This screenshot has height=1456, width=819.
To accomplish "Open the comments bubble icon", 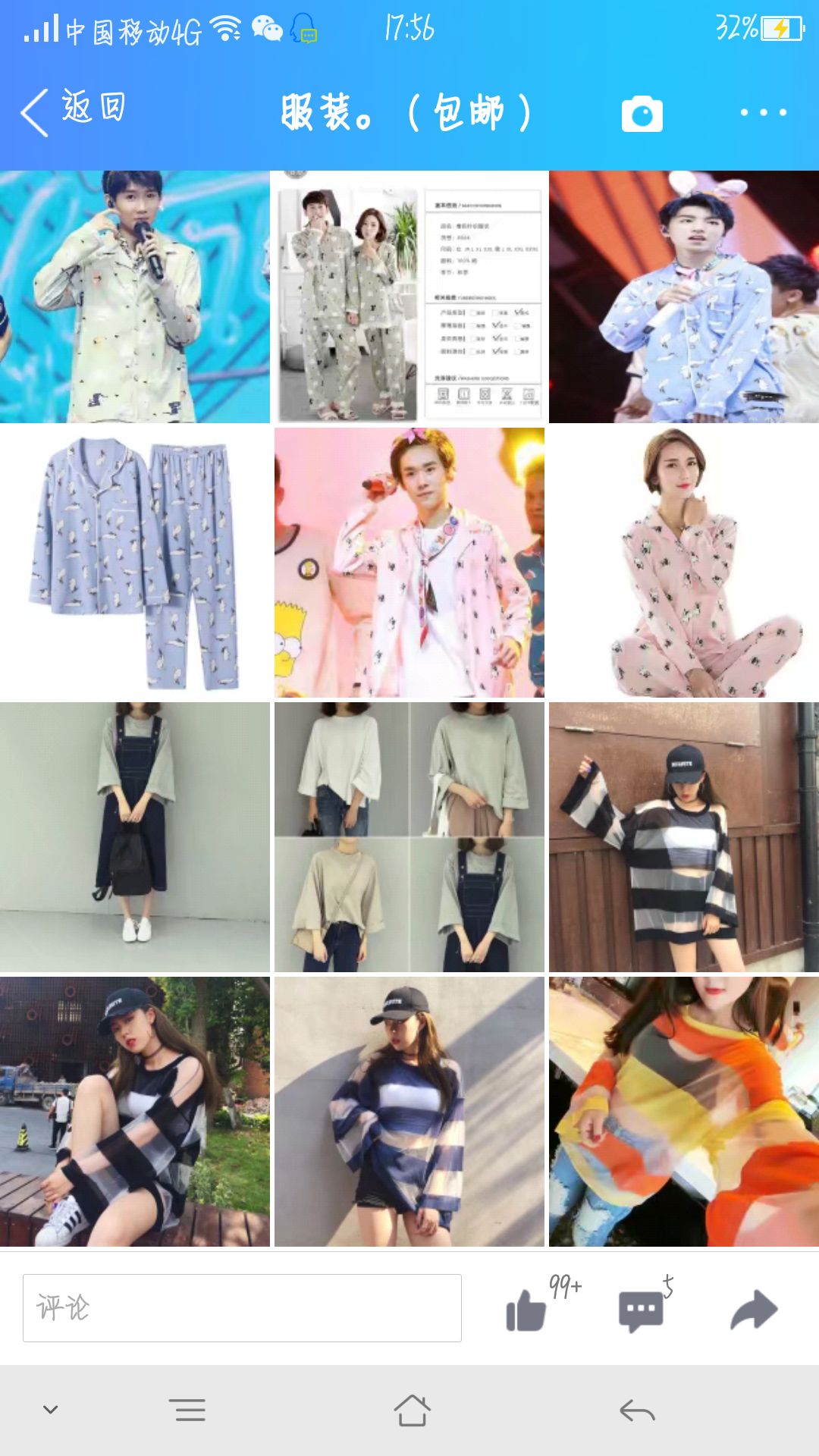I will pyautogui.click(x=642, y=1310).
